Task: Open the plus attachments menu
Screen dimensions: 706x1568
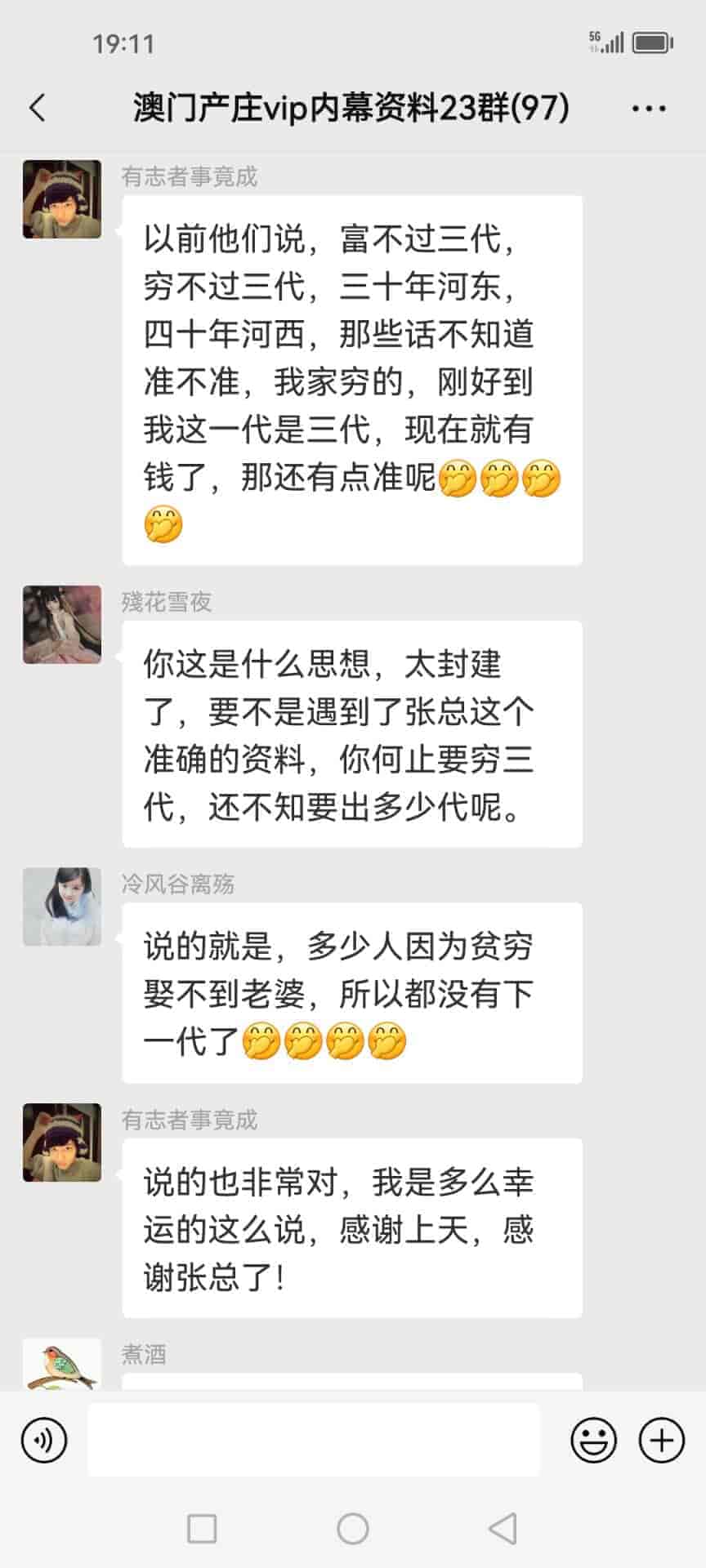Action: point(661,1440)
